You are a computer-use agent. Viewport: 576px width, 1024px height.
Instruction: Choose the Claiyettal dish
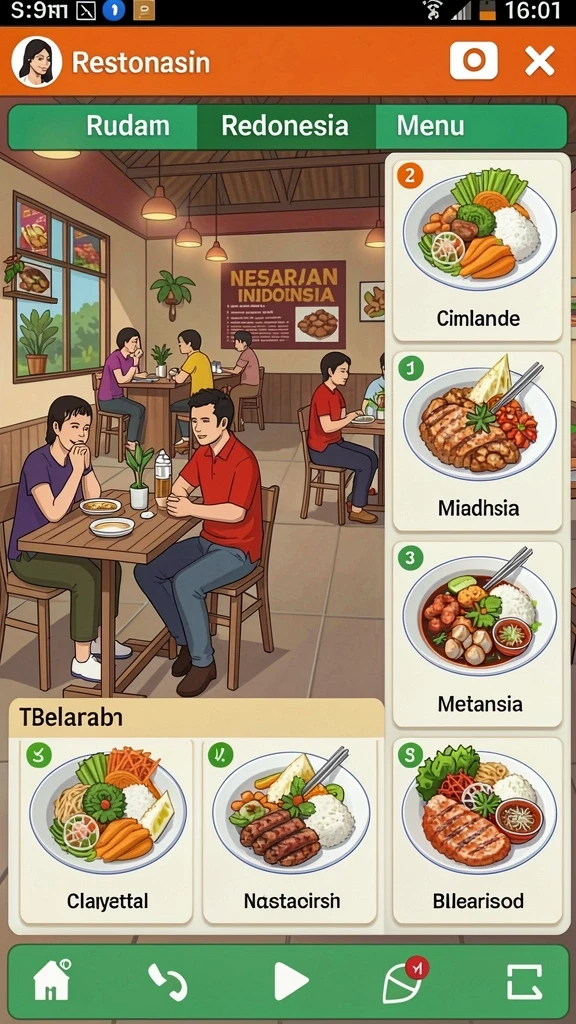tap(107, 831)
